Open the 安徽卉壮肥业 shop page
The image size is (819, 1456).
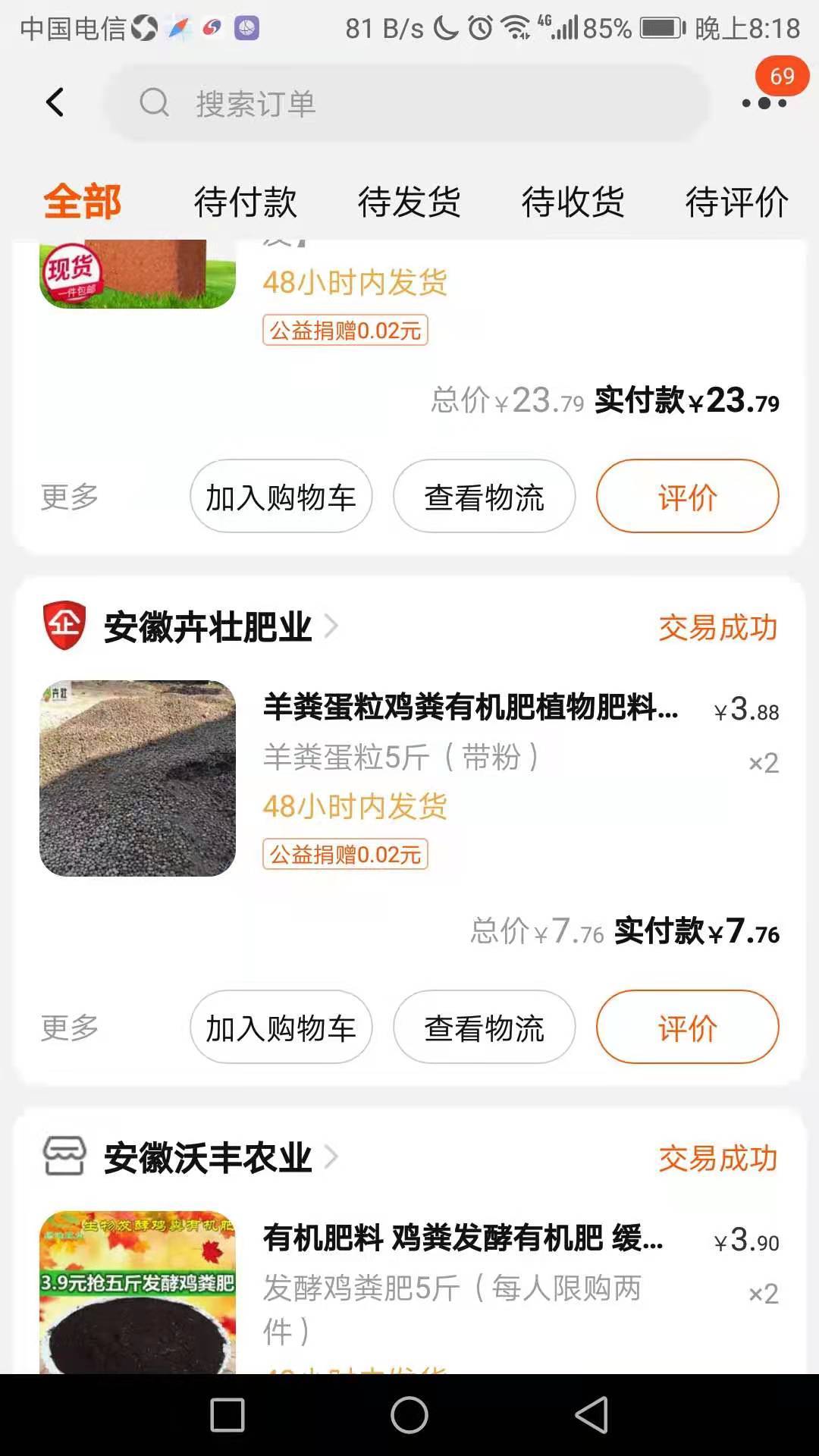click(x=207, y=627)
